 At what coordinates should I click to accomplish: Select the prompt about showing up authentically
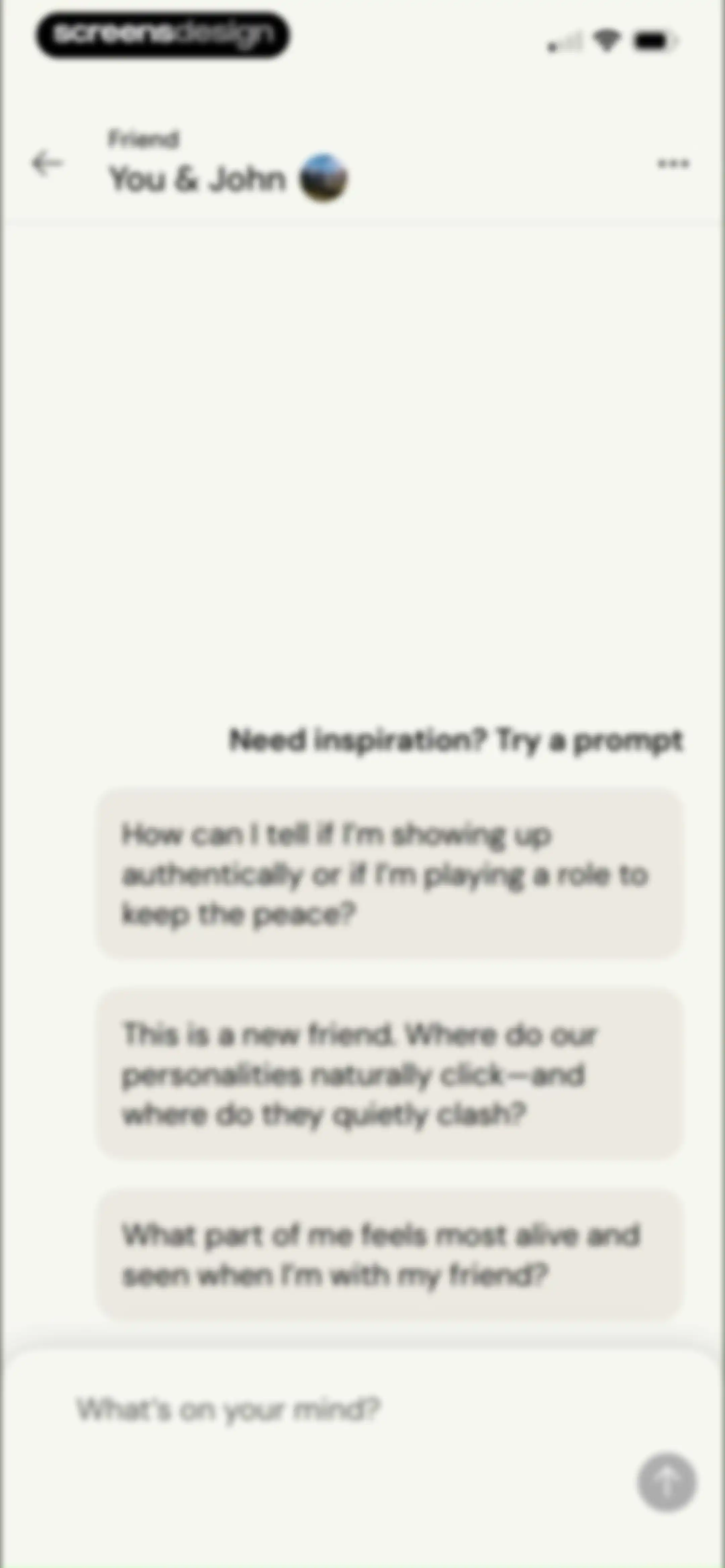tap(390, 873)
